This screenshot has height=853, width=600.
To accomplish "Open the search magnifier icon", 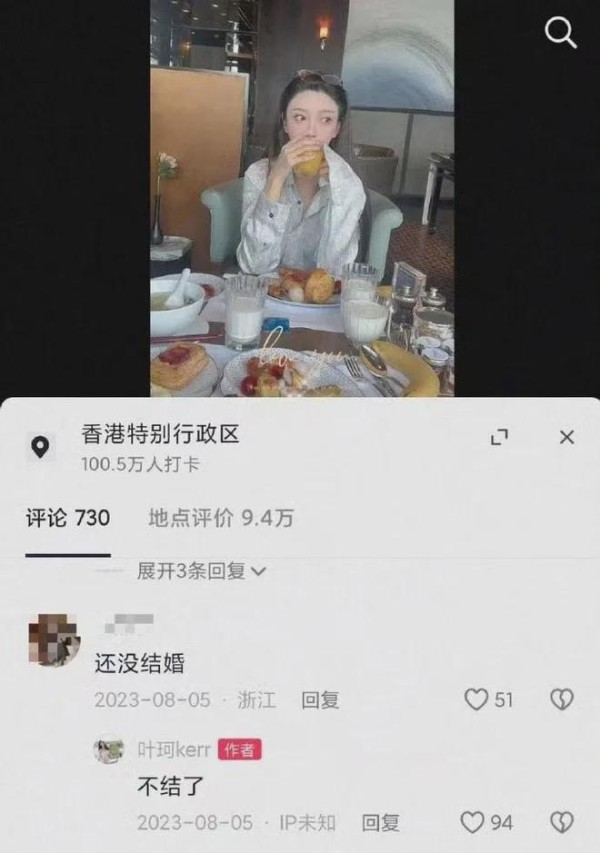I will [560, 33].
